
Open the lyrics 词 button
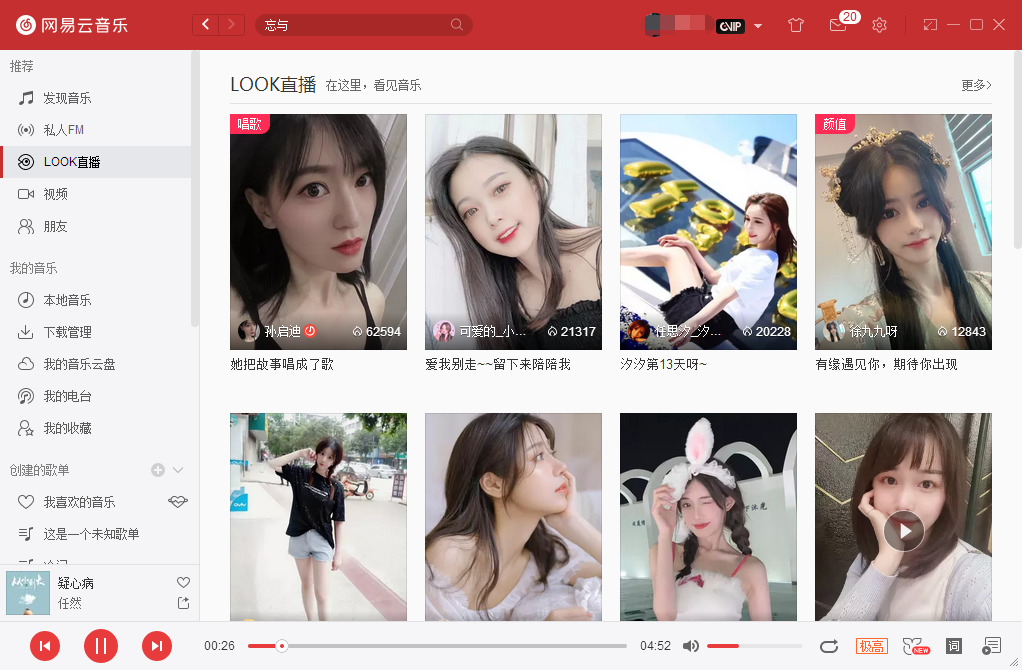point(954,646)
